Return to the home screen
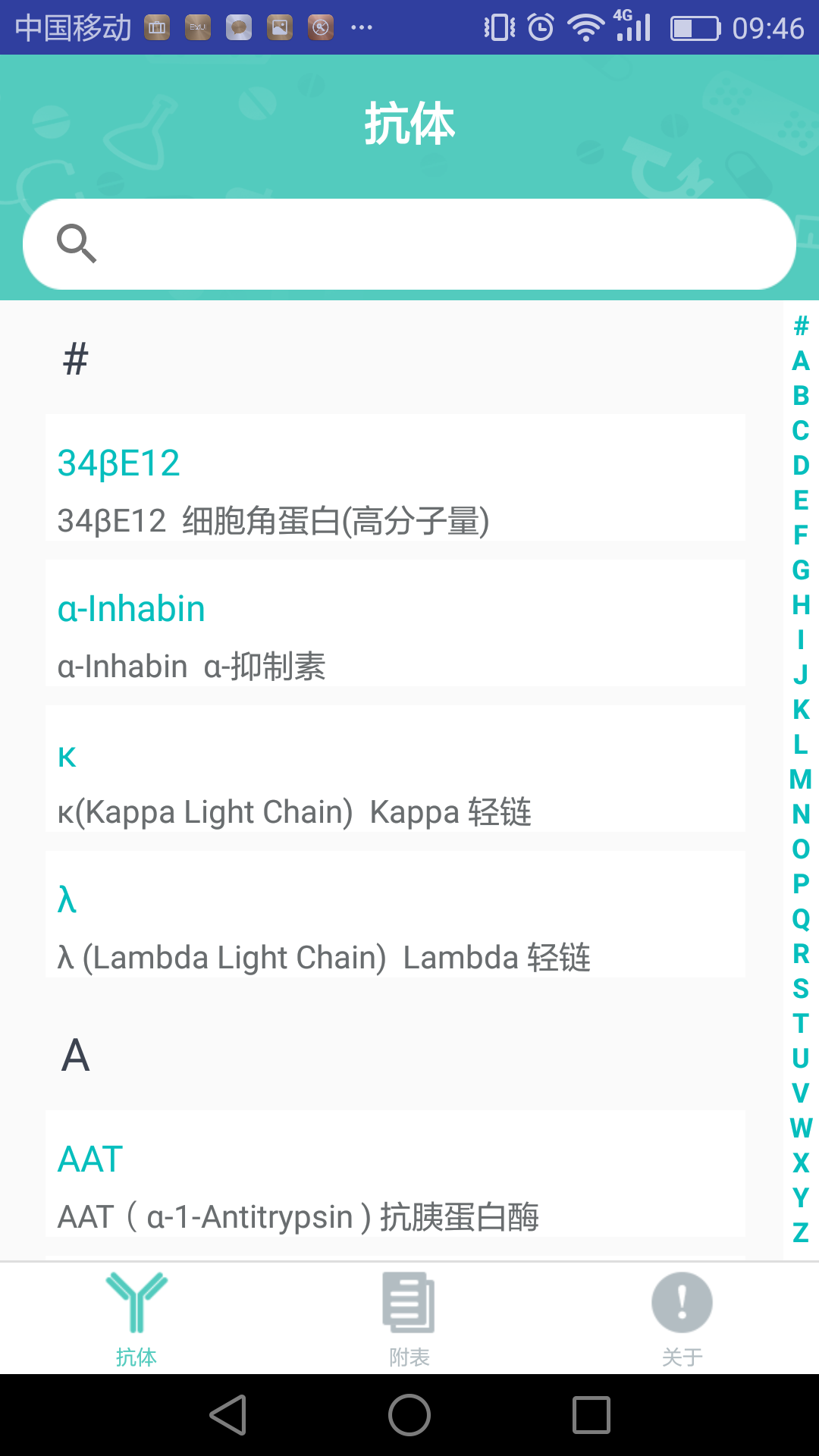The width and height of the screenshot is (819, 1456). pyautogui.click(x=409, y=1415)
